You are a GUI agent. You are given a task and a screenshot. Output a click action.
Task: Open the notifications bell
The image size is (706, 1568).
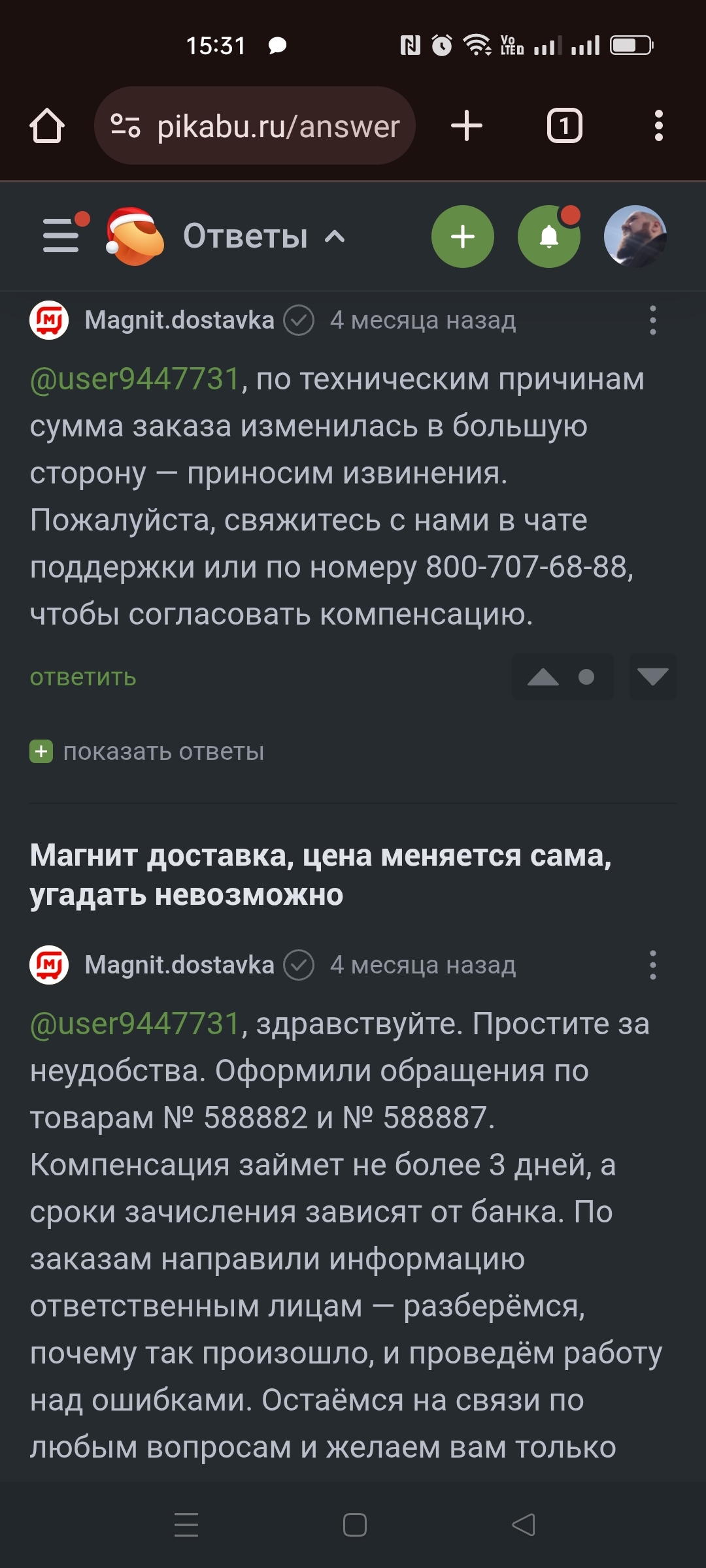(549, 237)
